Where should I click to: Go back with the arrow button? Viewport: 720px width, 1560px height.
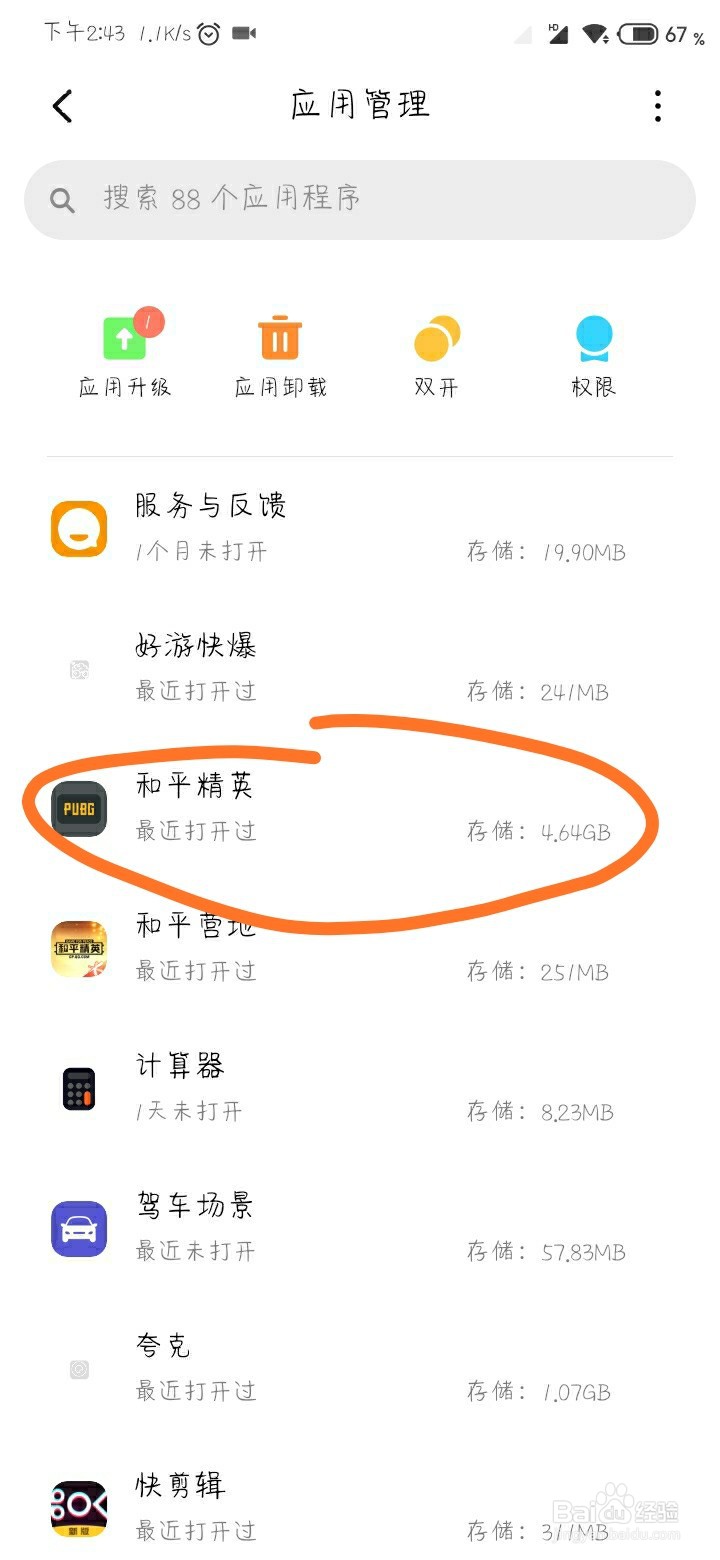[62, 105]
